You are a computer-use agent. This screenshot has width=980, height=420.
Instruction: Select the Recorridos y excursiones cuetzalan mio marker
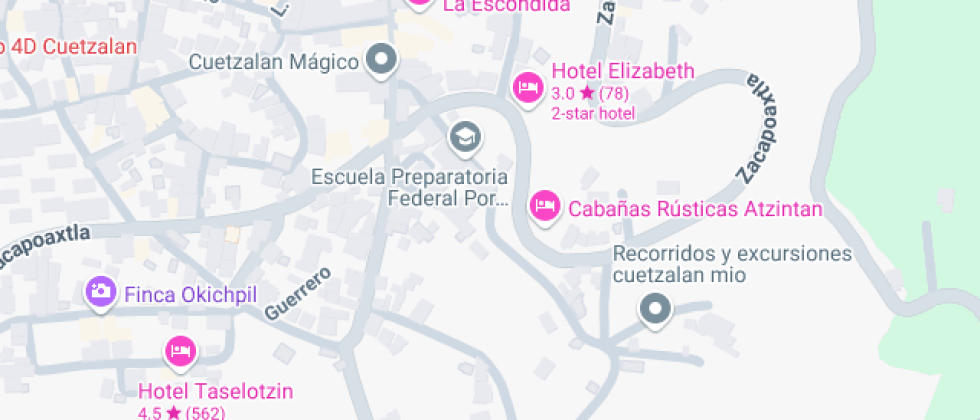click(655, 309)
